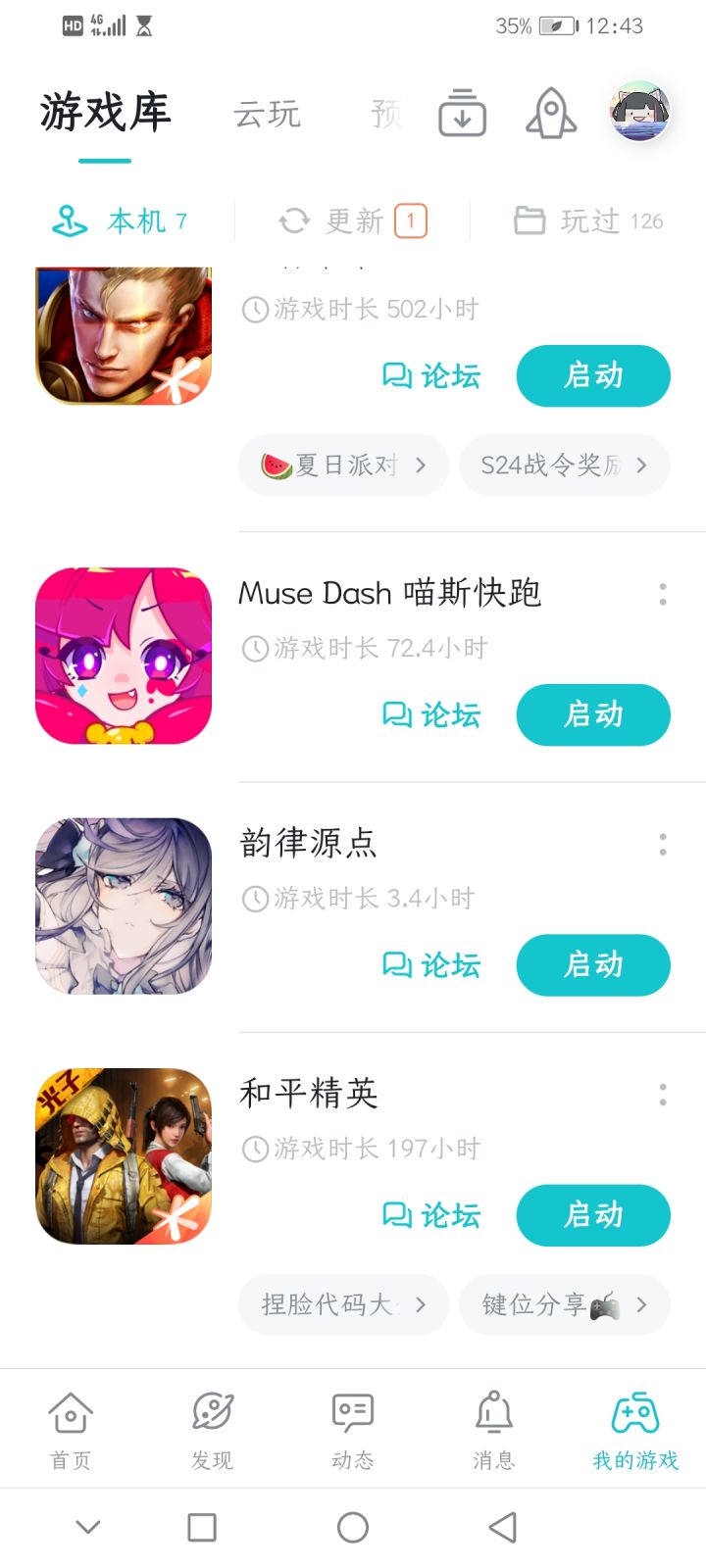The height and width of the screenshot is (1568, 706).
Task: Open the 云玩 cloud play section
Action: (267, 115)
